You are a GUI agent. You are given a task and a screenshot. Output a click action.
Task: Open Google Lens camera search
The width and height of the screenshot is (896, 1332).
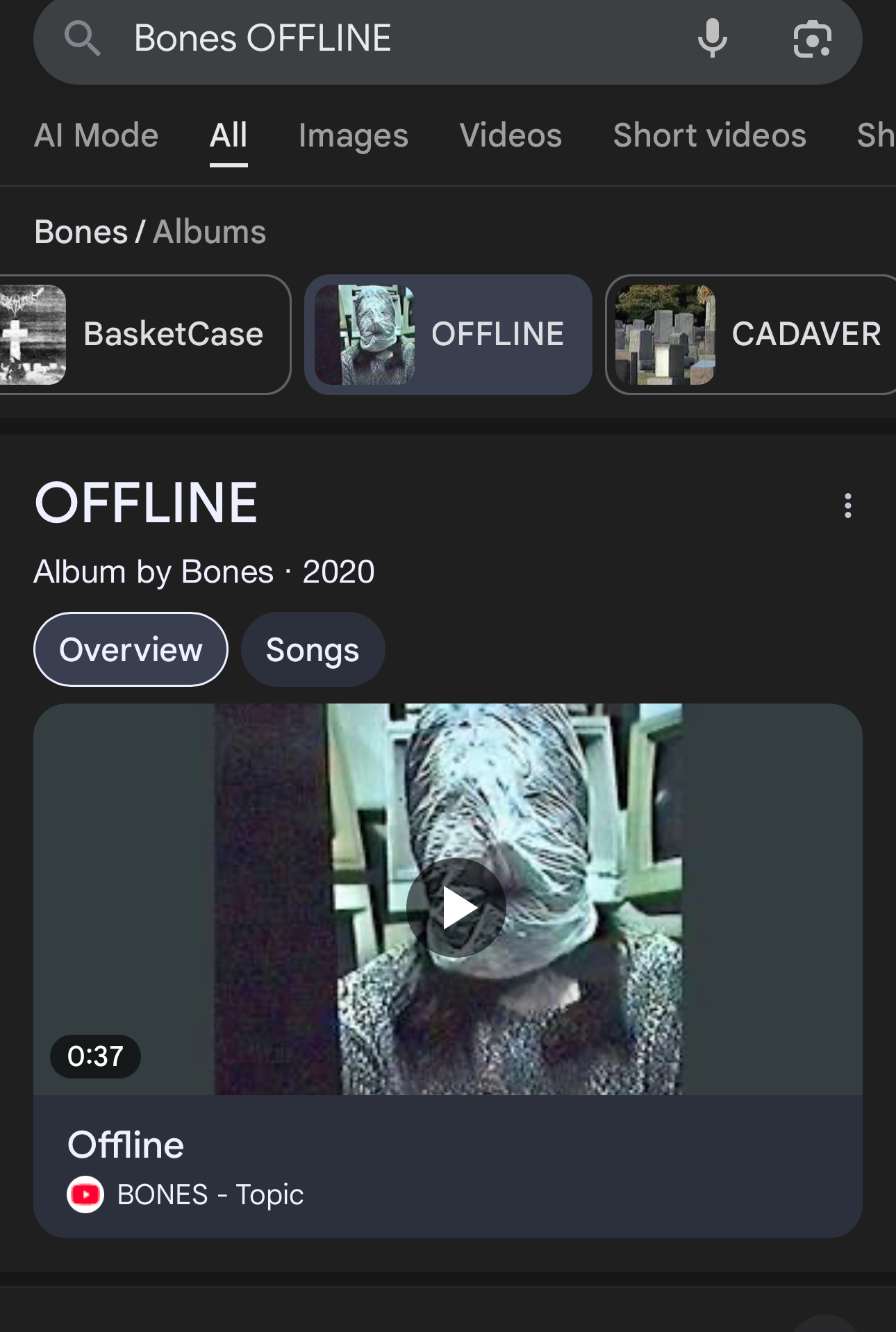[x=812, y=39]
